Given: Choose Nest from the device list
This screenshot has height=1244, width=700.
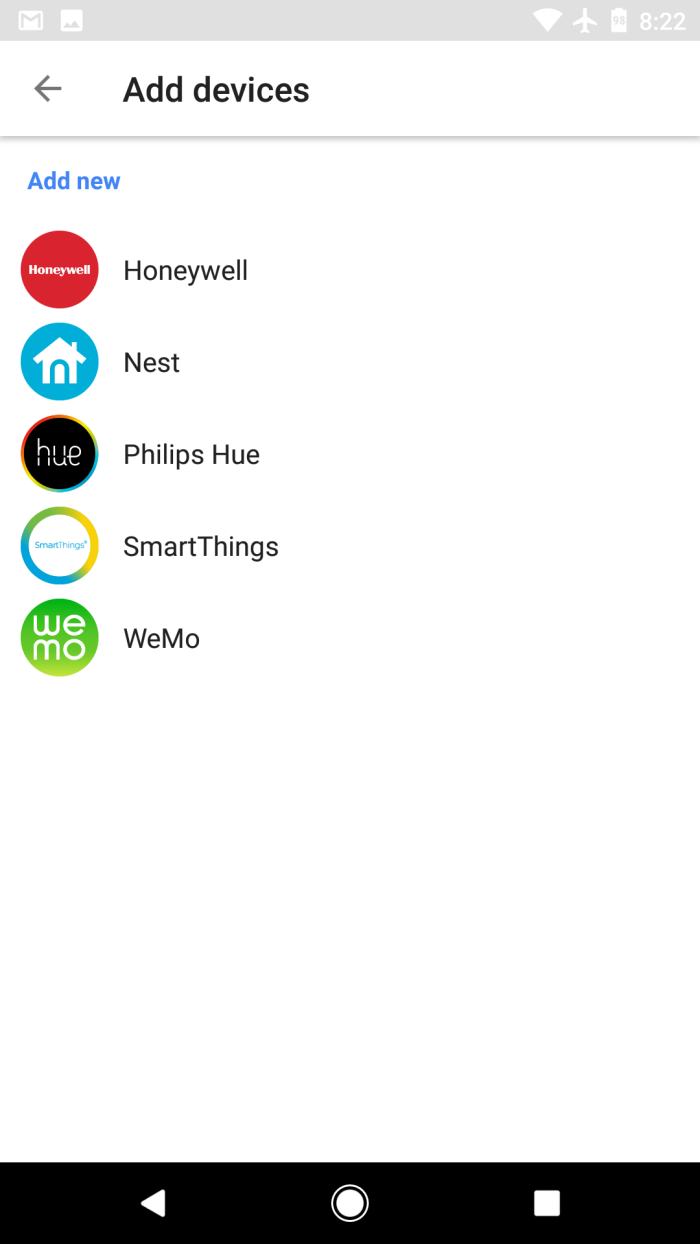Looking at the screenshot, I should (x=350, y=362).
